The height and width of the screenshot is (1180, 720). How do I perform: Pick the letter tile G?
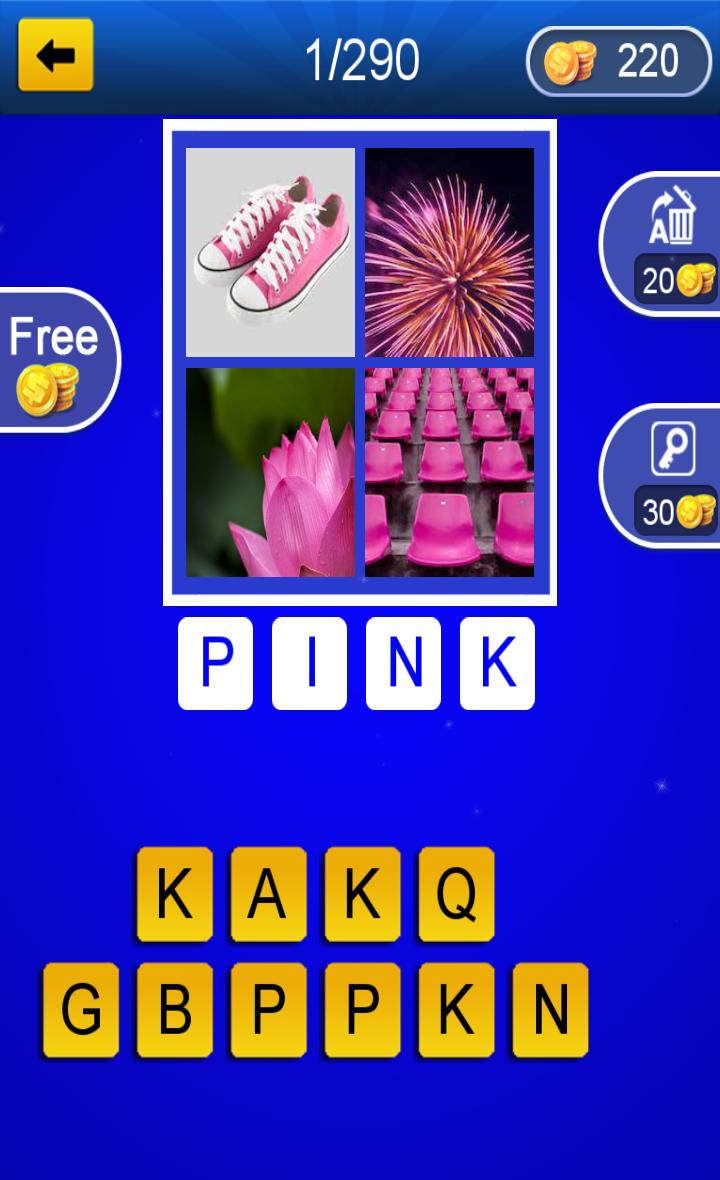click(81, 1010)
